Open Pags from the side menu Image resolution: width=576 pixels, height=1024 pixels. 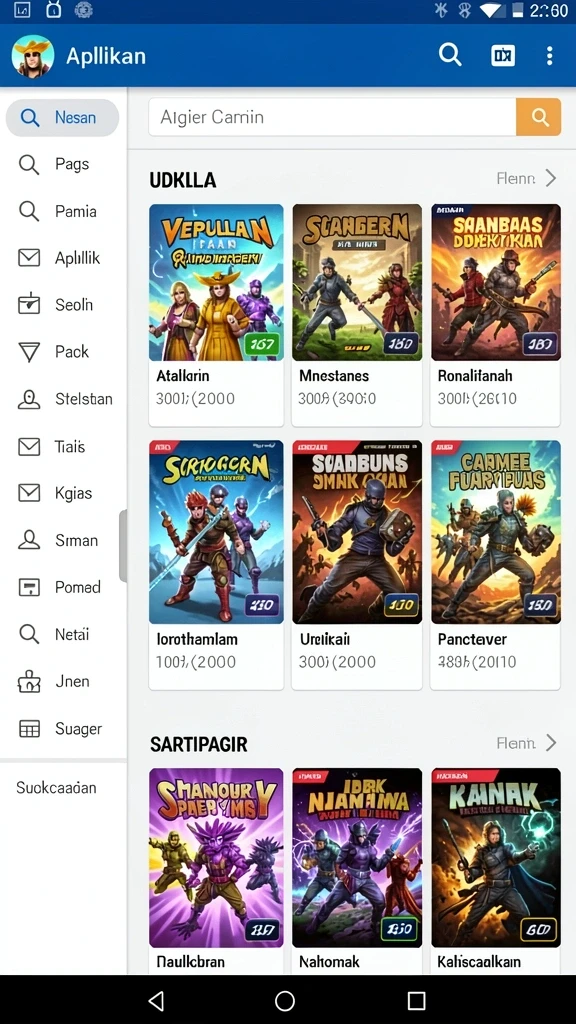tap(63, 164)
